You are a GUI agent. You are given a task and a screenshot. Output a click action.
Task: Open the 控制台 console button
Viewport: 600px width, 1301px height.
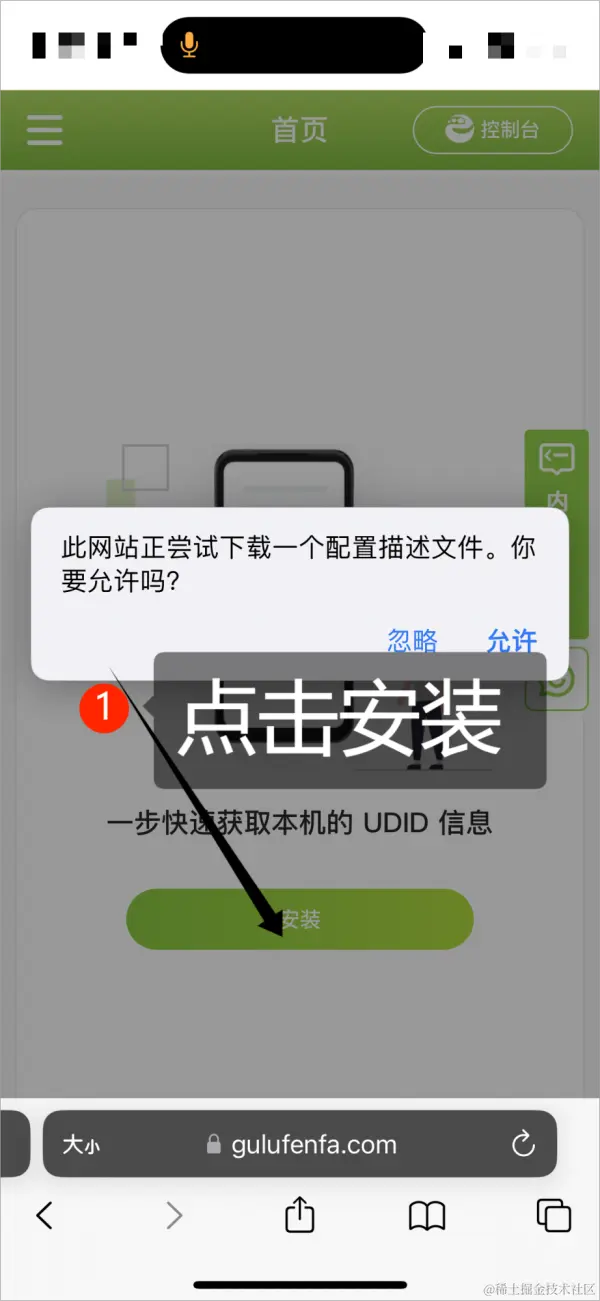click(x=493, y=130)
